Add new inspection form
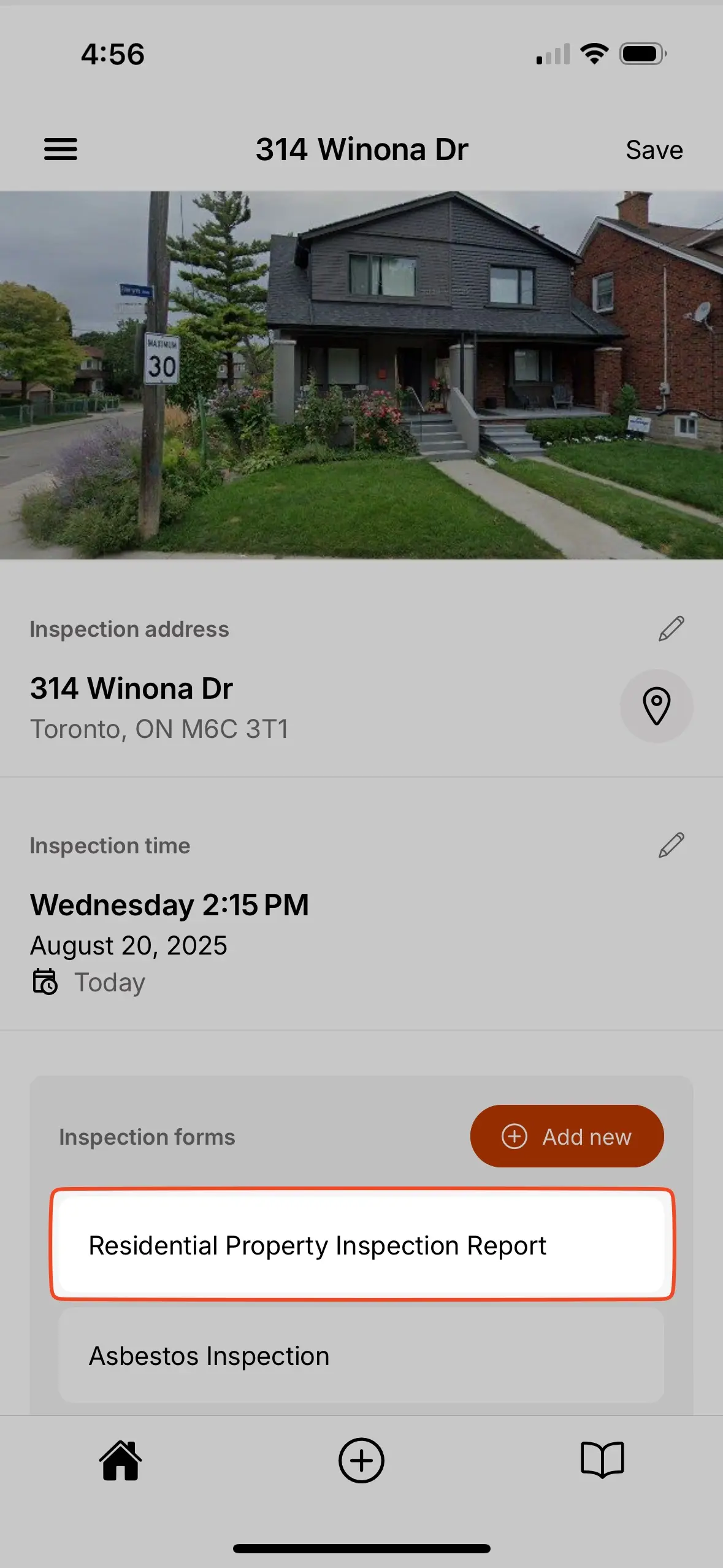The width and height of the screenshot is (723, 1568). (x=567, y=1136)
